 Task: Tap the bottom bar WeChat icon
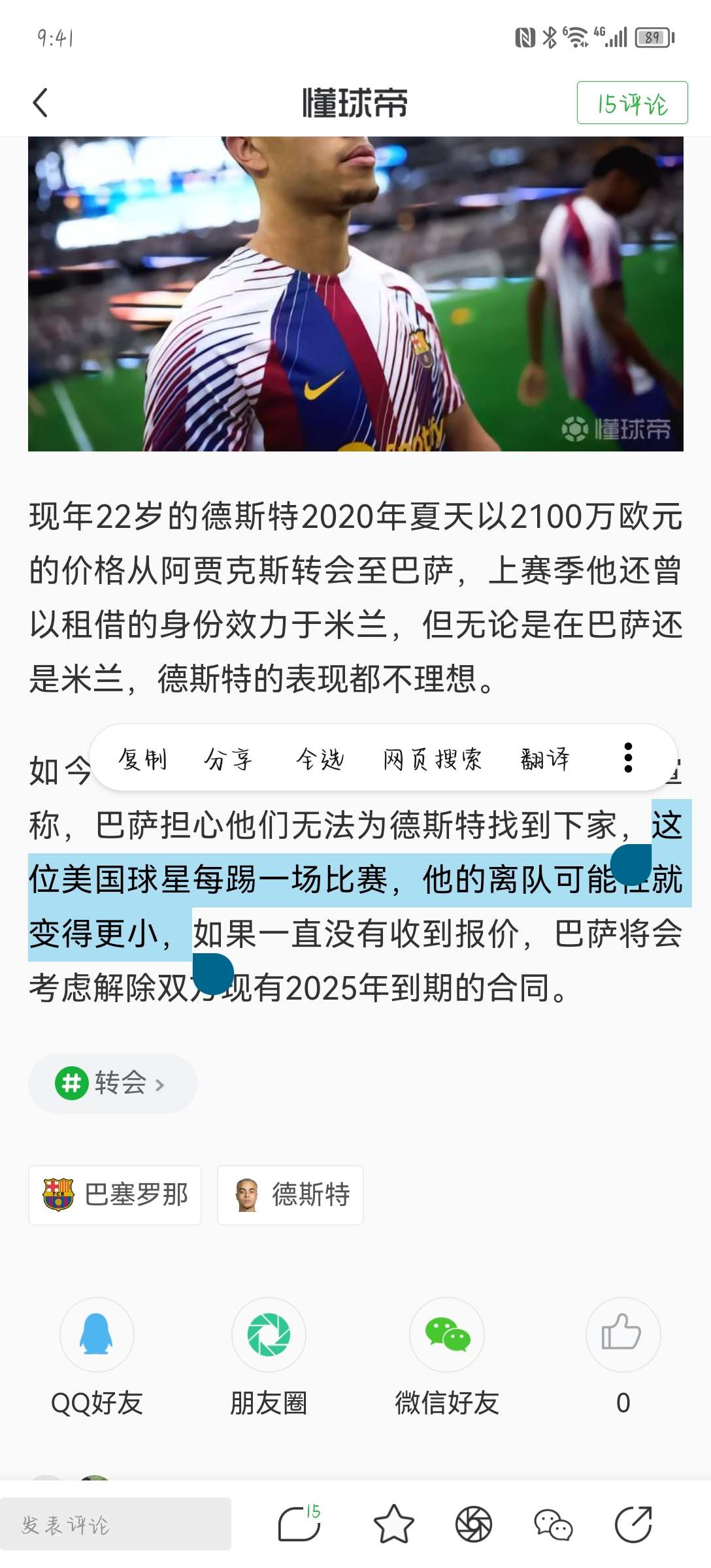click(x=554, y=1524)
